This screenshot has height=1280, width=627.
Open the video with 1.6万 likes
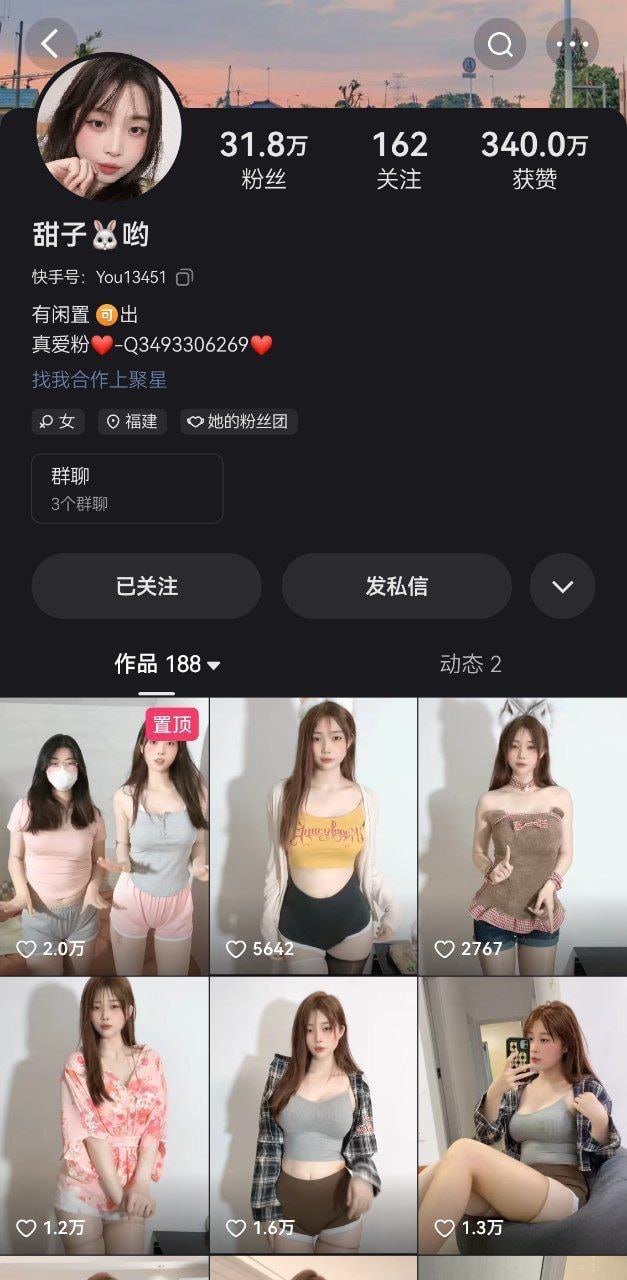point(313,1116)
